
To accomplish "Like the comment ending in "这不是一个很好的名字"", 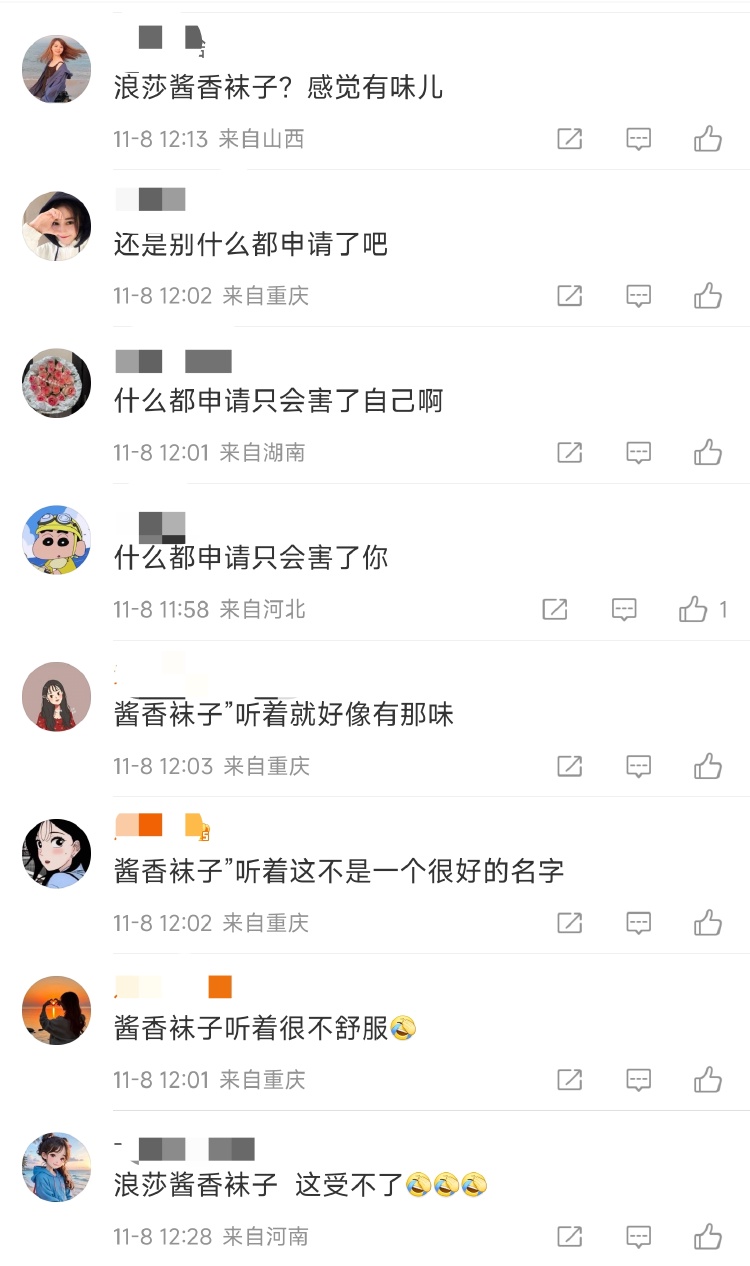I will [708, 923].
